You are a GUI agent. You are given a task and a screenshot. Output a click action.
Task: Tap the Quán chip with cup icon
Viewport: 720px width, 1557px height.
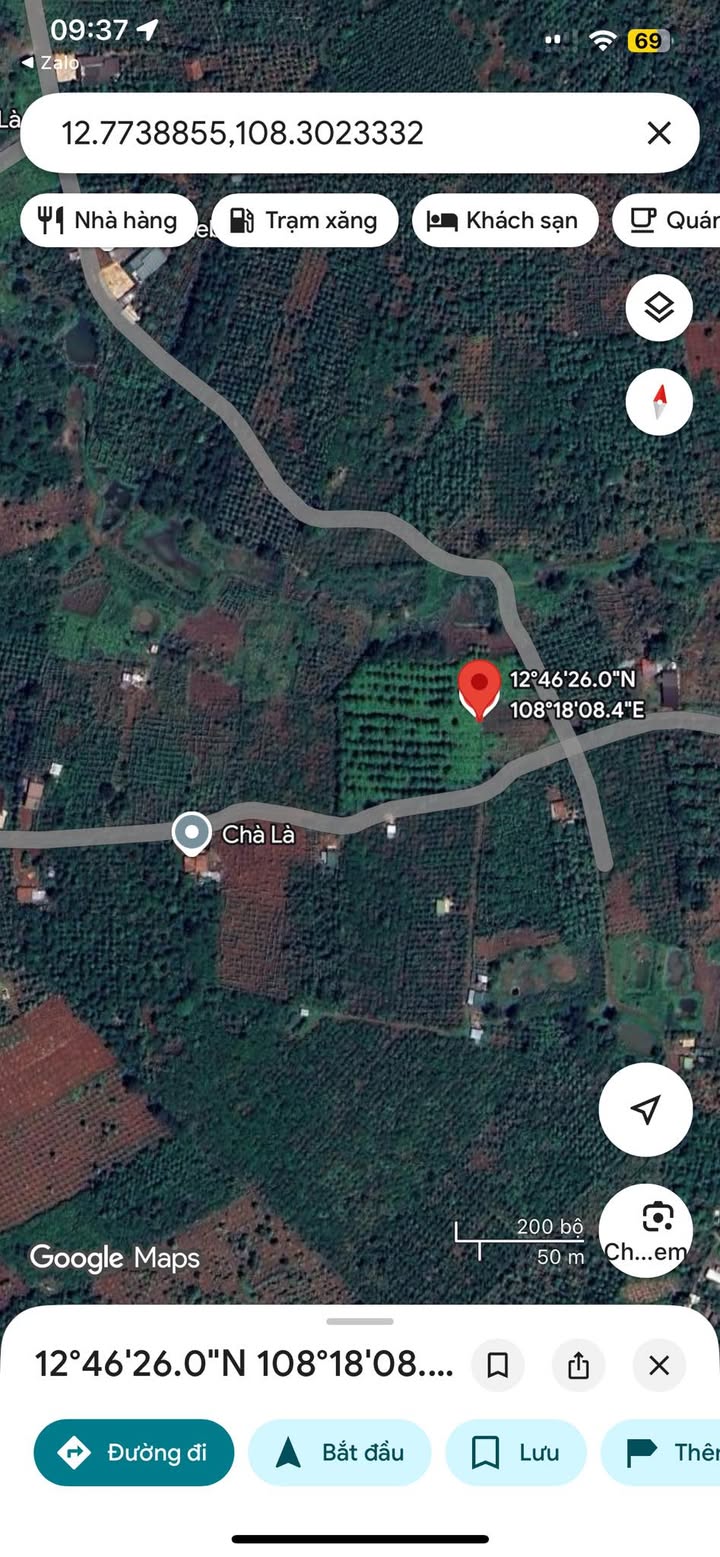click(670, 220)
